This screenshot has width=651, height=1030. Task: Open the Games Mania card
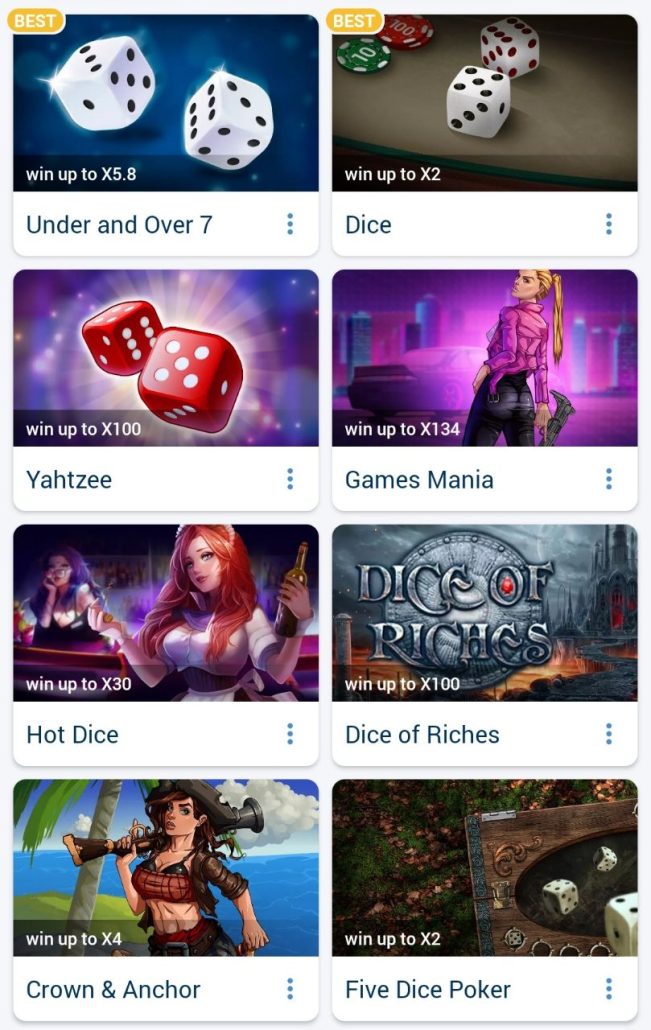[484, 358]
